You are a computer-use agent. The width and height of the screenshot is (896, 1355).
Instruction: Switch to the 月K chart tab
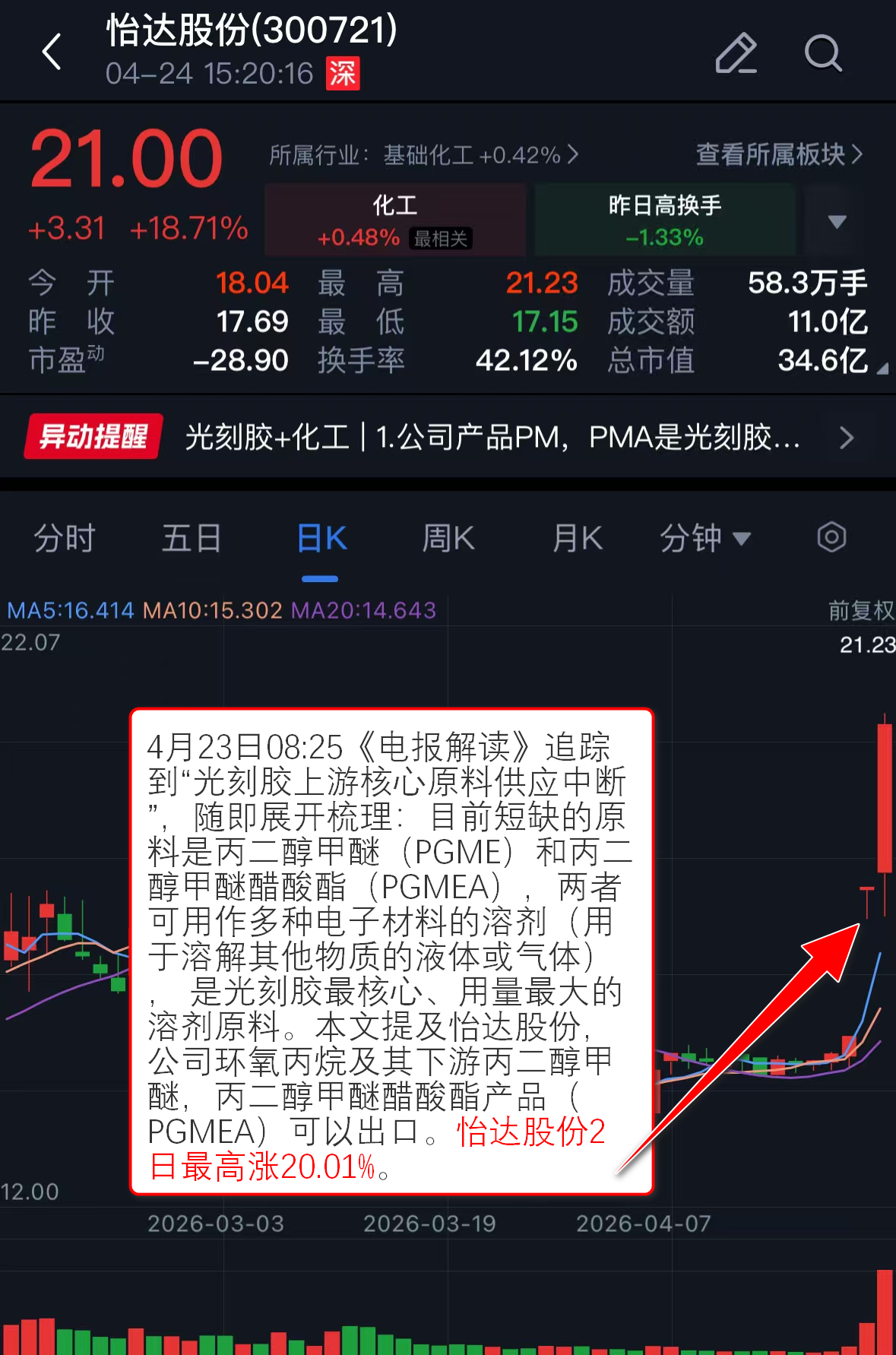pos(577,538)
